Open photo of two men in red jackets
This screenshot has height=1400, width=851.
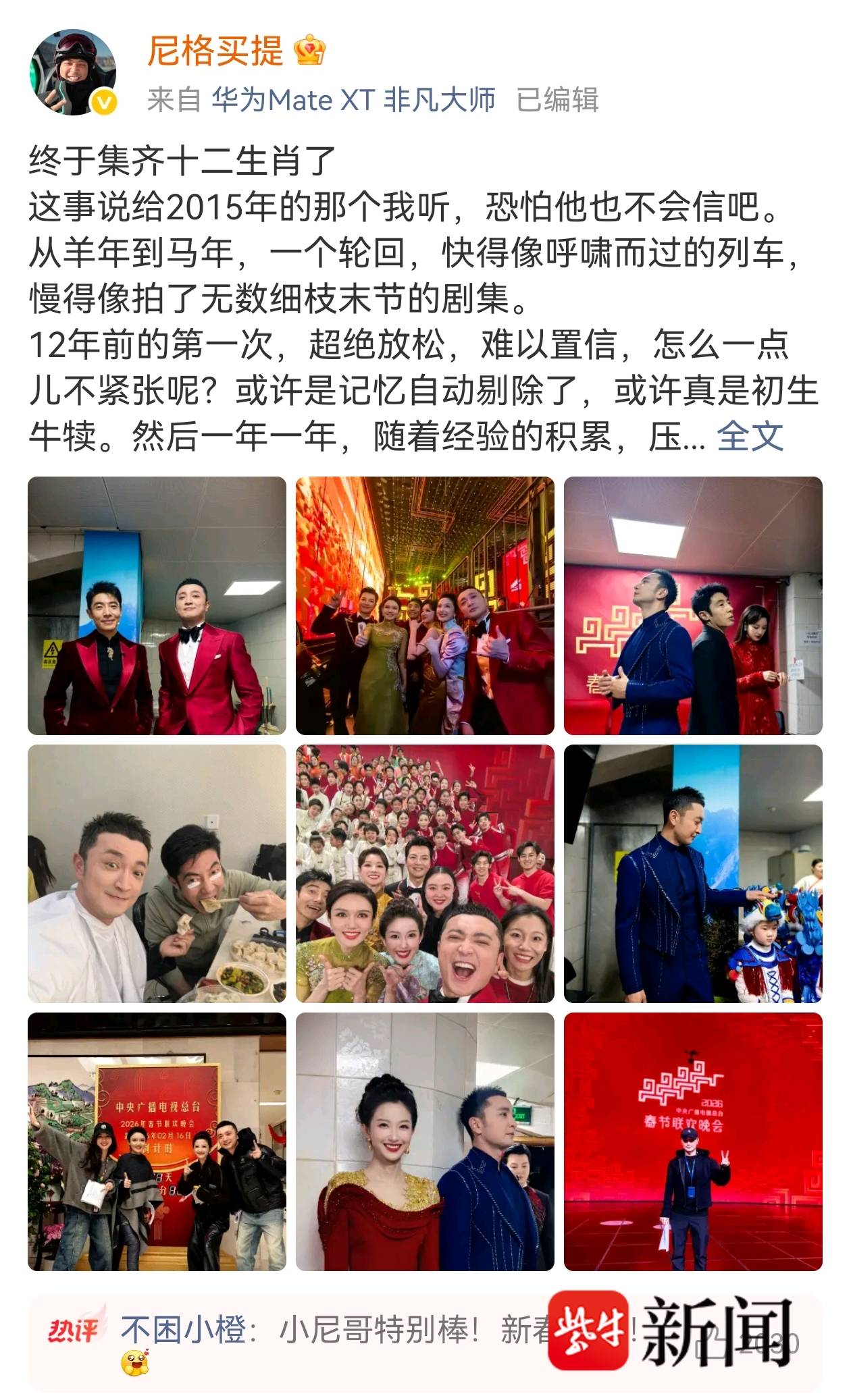(x=157, y=605)
